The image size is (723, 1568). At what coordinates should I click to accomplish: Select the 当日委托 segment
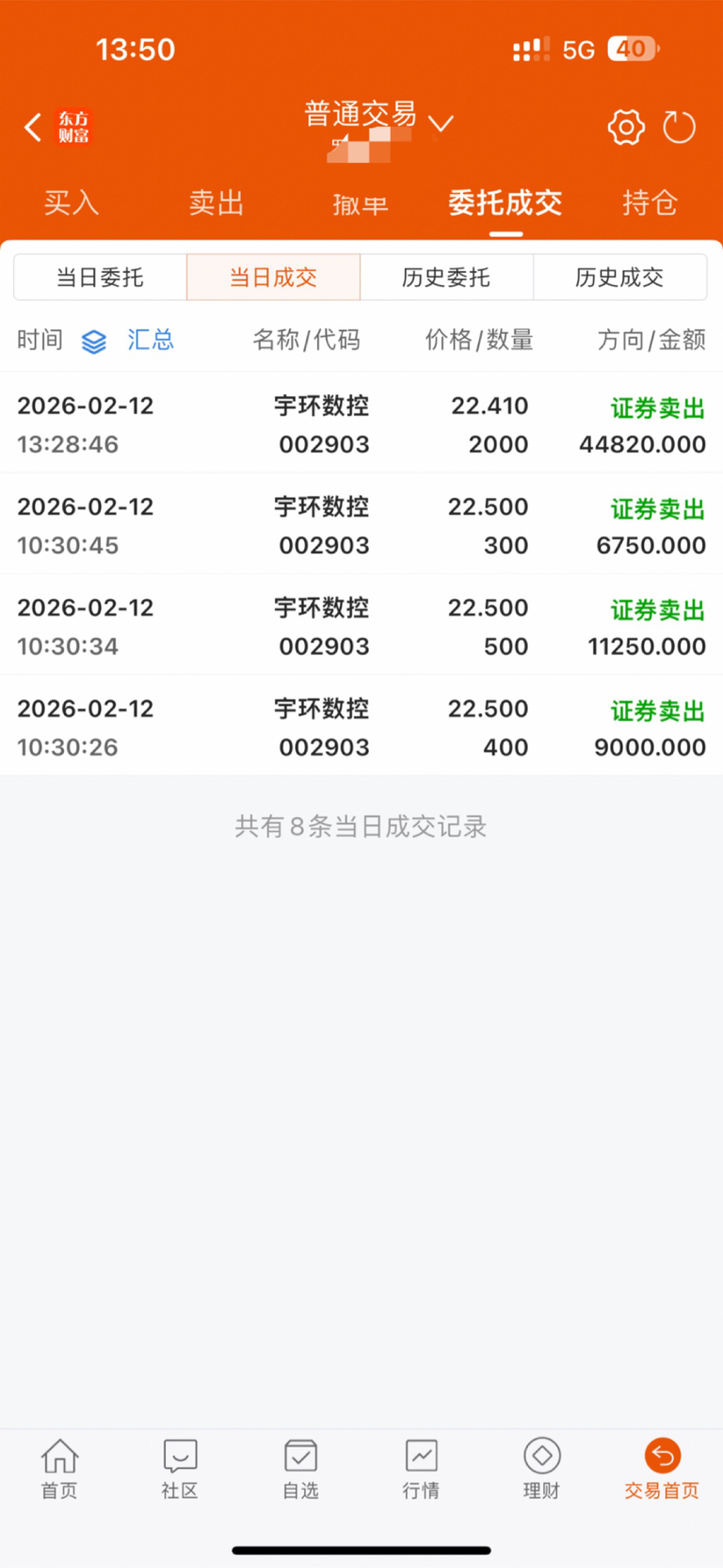[x=100, y=277]
